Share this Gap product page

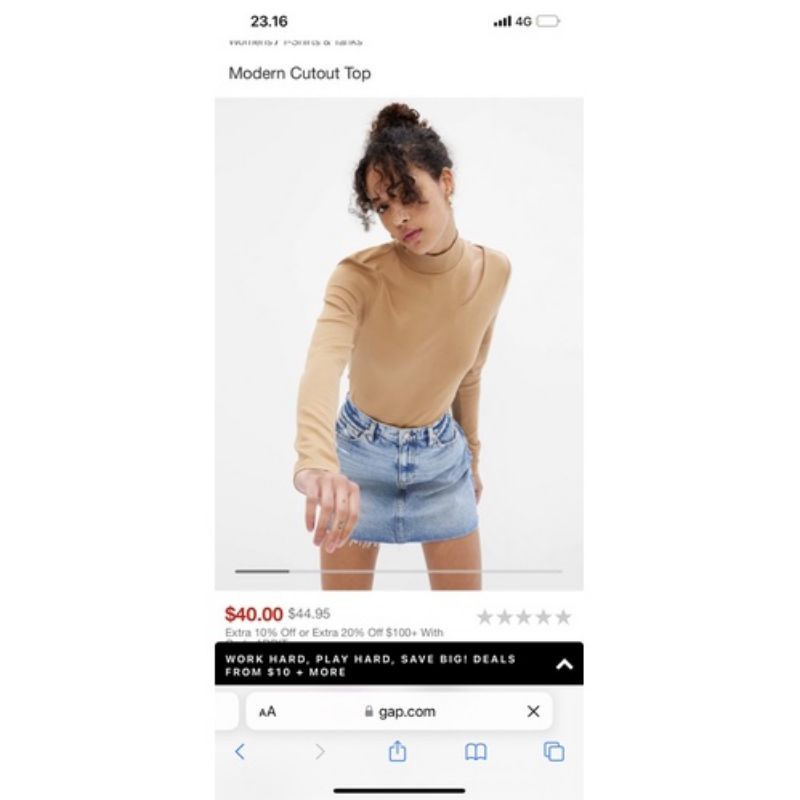click(x=397, y=751)
